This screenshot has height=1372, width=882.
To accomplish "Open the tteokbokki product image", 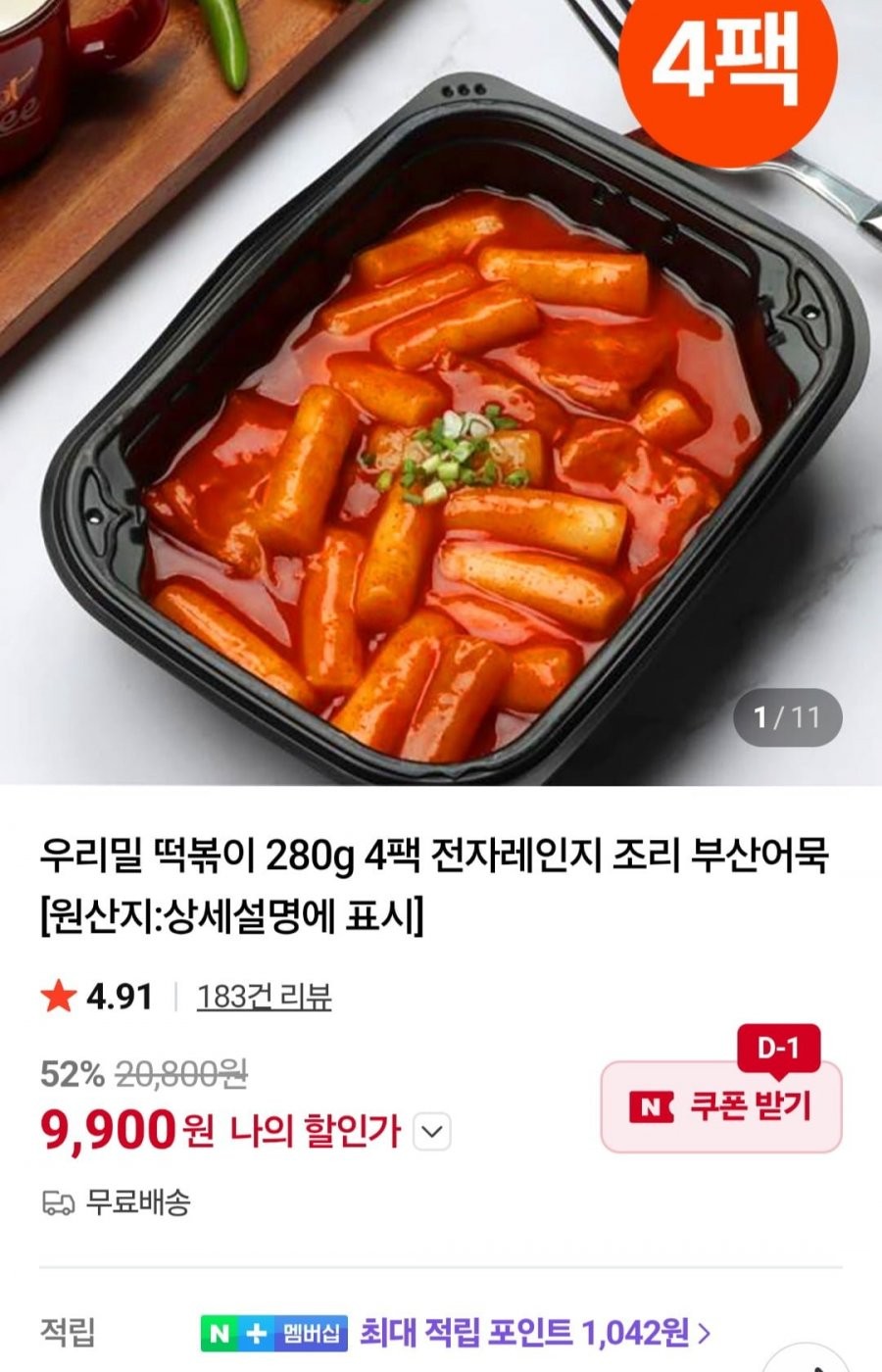I will click(441, 412).
